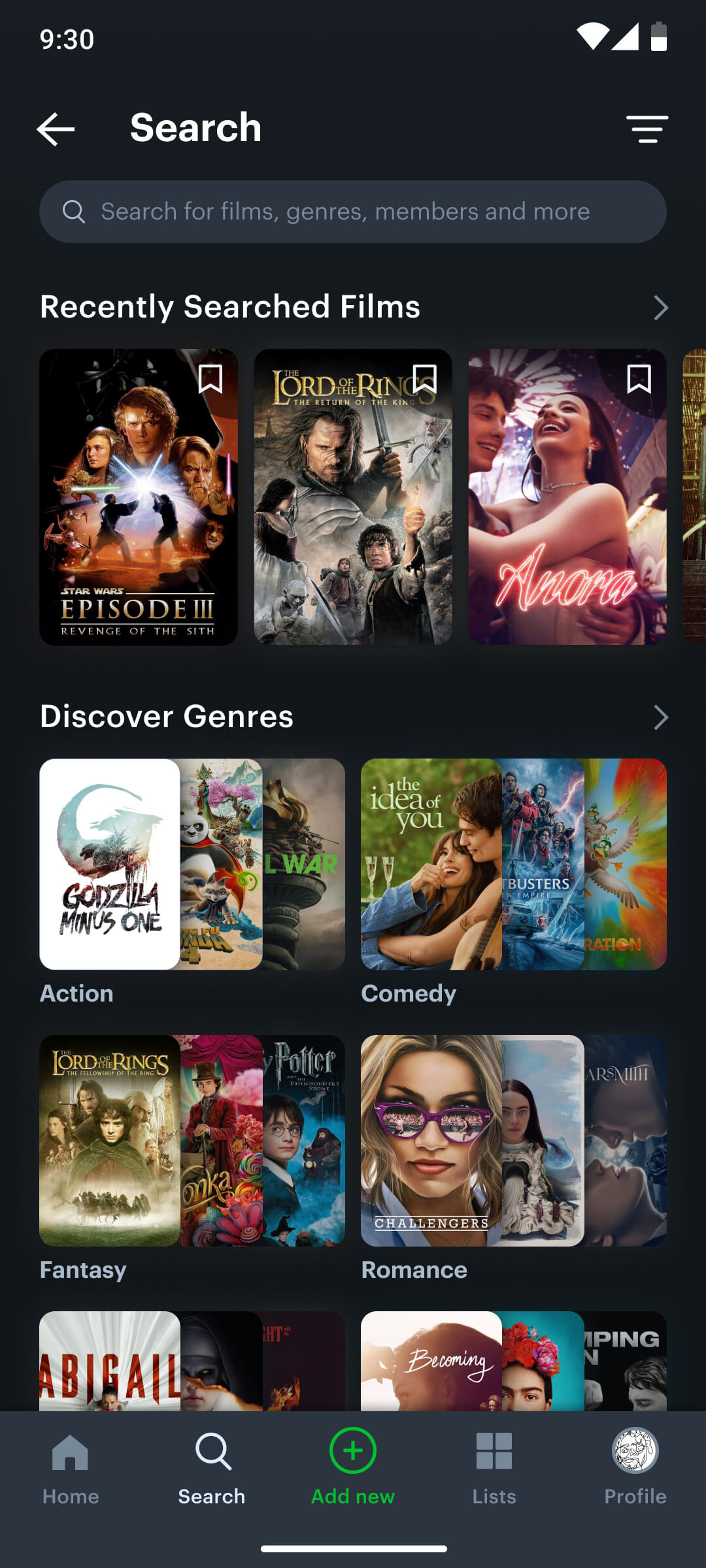Open the Action genre card
Viewport: 706px width, 1568px height.
pos(192,882)
